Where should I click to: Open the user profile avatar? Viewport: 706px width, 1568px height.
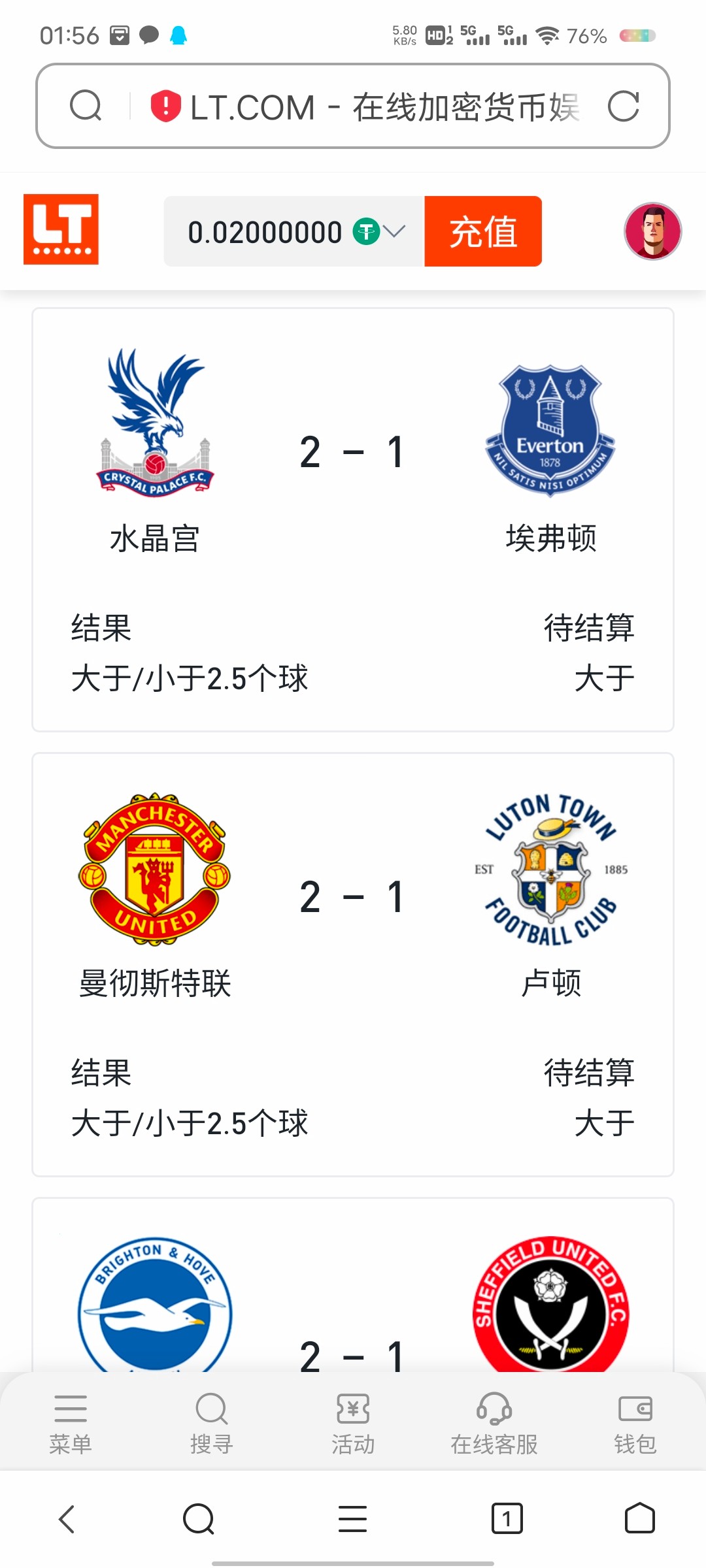652,231
